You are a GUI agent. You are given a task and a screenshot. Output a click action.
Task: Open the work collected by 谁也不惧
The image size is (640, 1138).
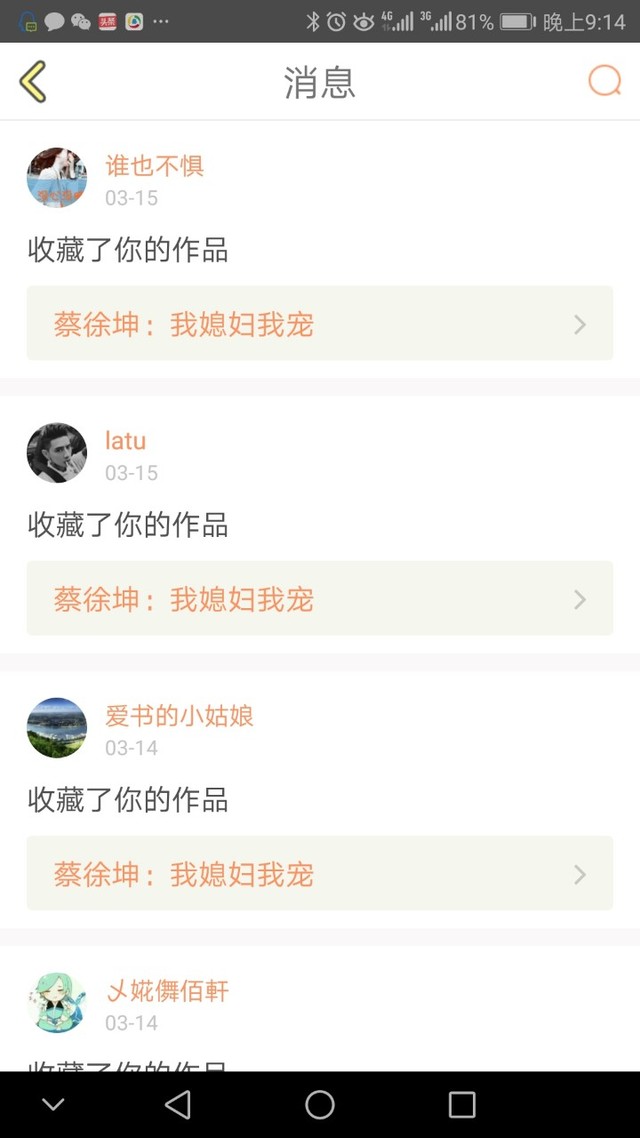pyautogui.click(x=320, y=323)
